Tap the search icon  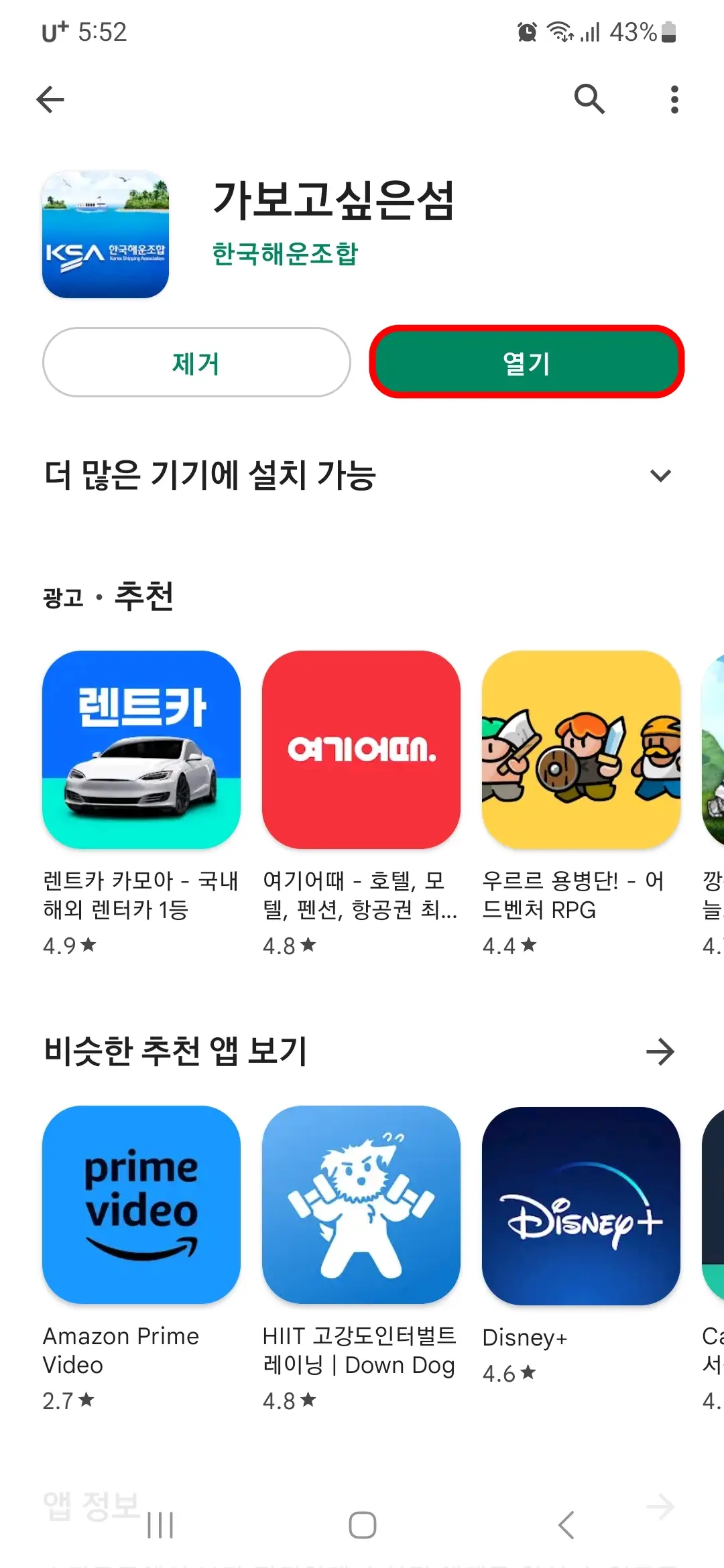point(589,99)
